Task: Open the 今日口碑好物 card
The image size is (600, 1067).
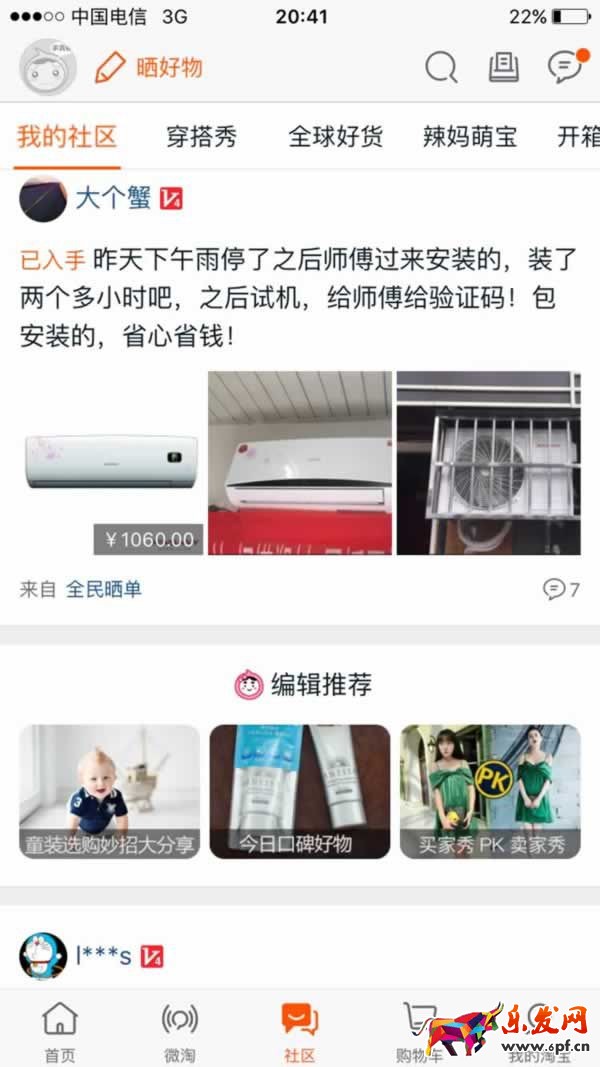Action: (299, 791)
